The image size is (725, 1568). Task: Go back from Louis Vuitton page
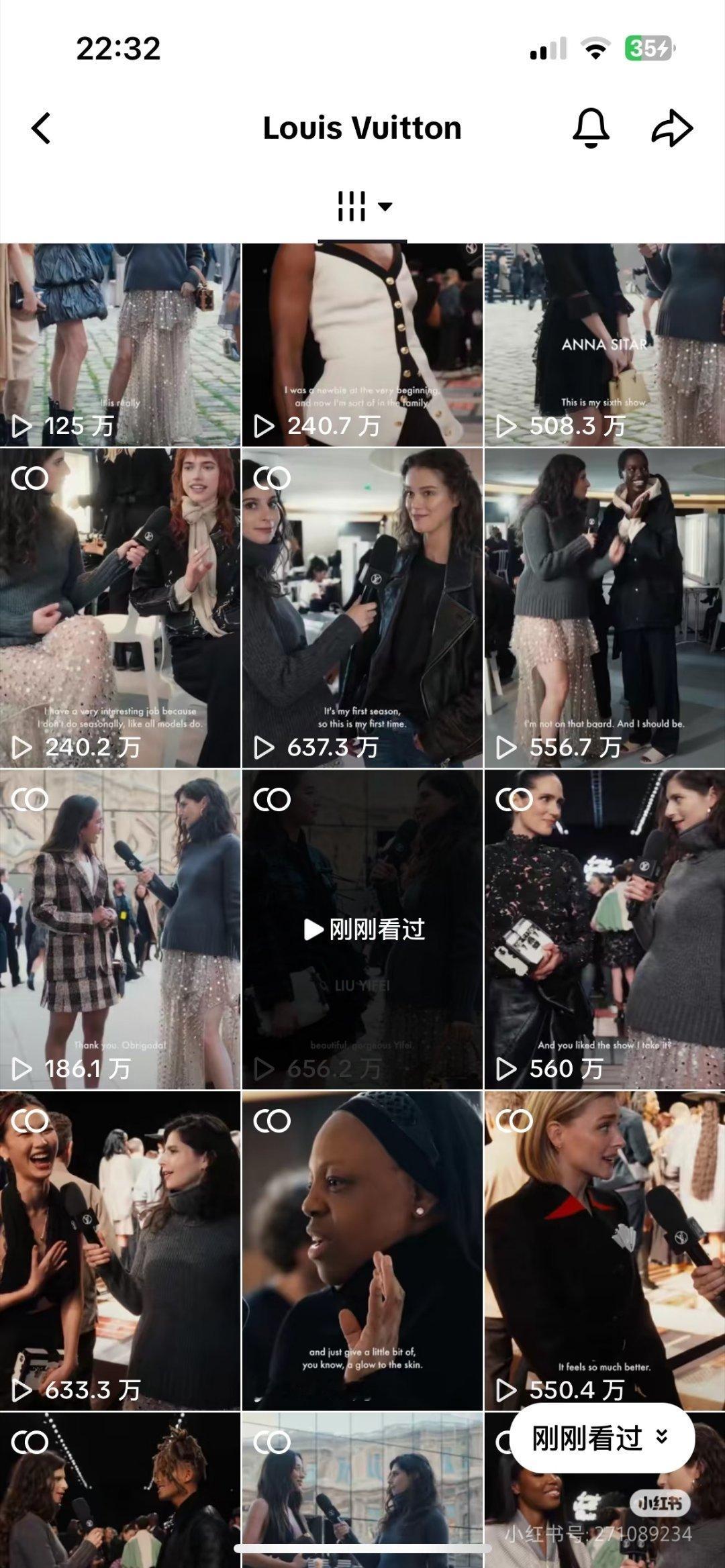pos(42,128)
